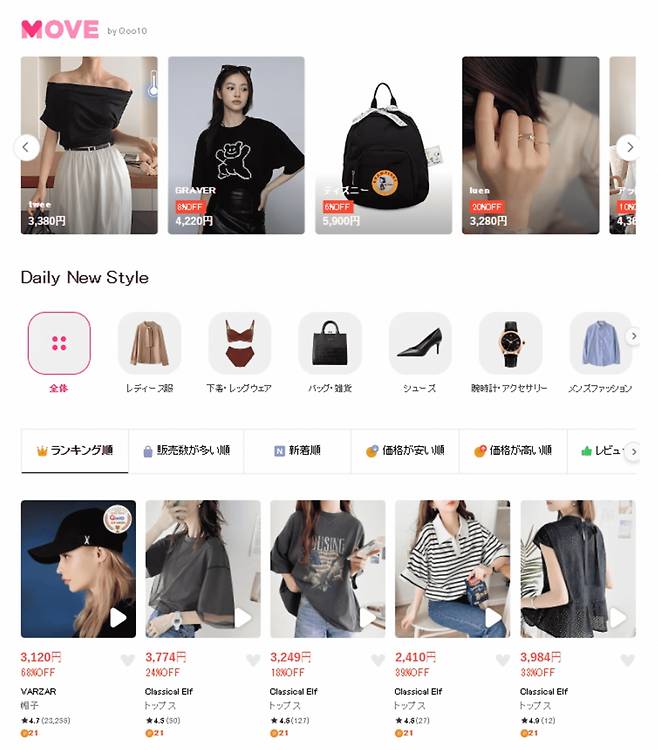
Task: Favorite the 3,984円 Classical Elf top
Action: 627,660
